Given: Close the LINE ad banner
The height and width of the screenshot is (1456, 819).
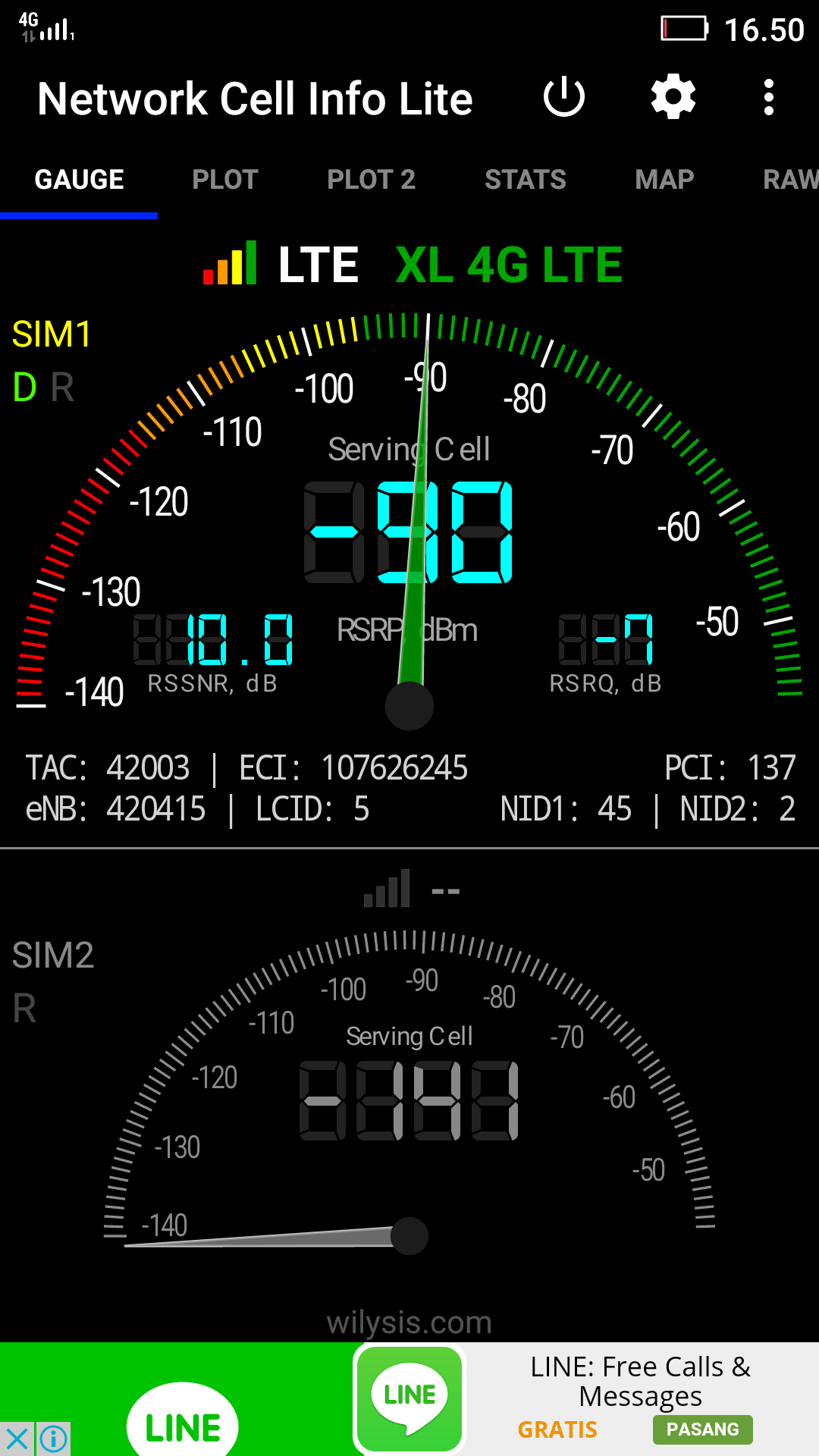Looking at the screenshot, I should coord(17,1439).
